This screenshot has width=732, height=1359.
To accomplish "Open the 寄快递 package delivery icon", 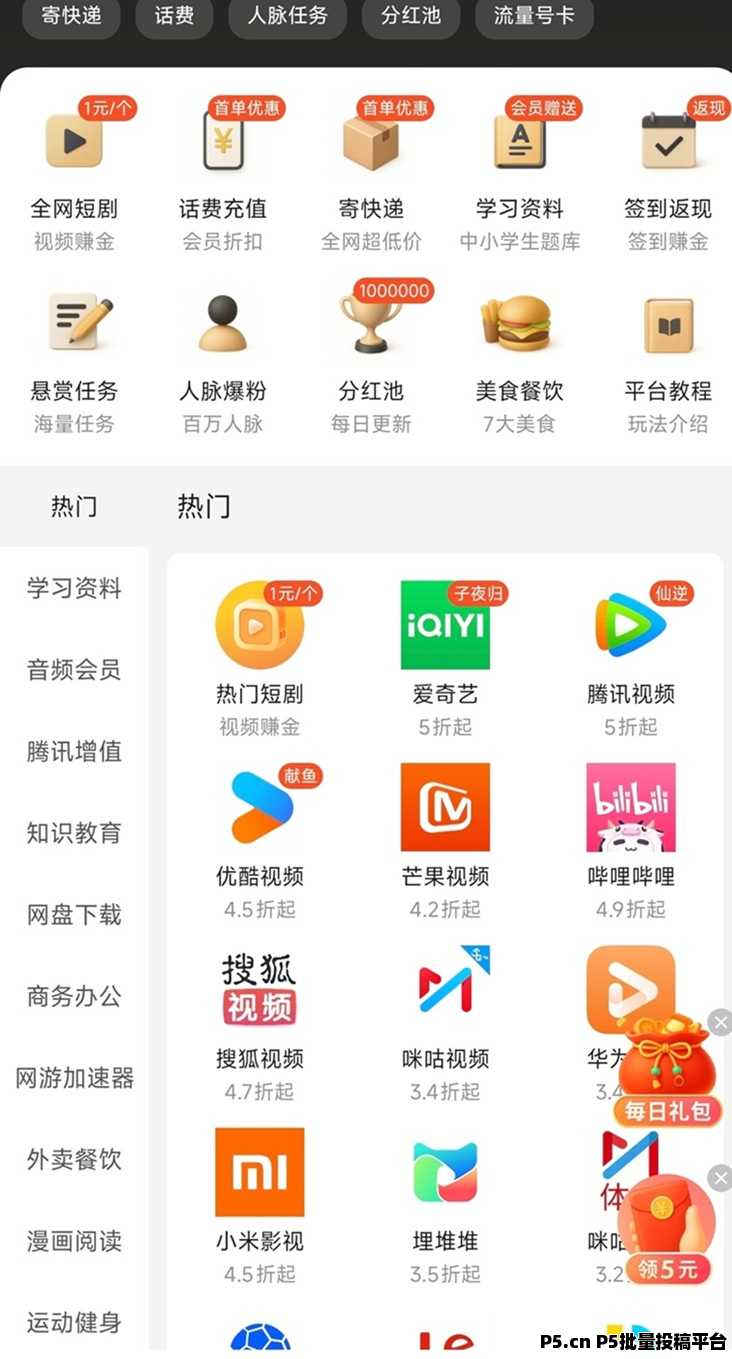I will tap(371, 140).
